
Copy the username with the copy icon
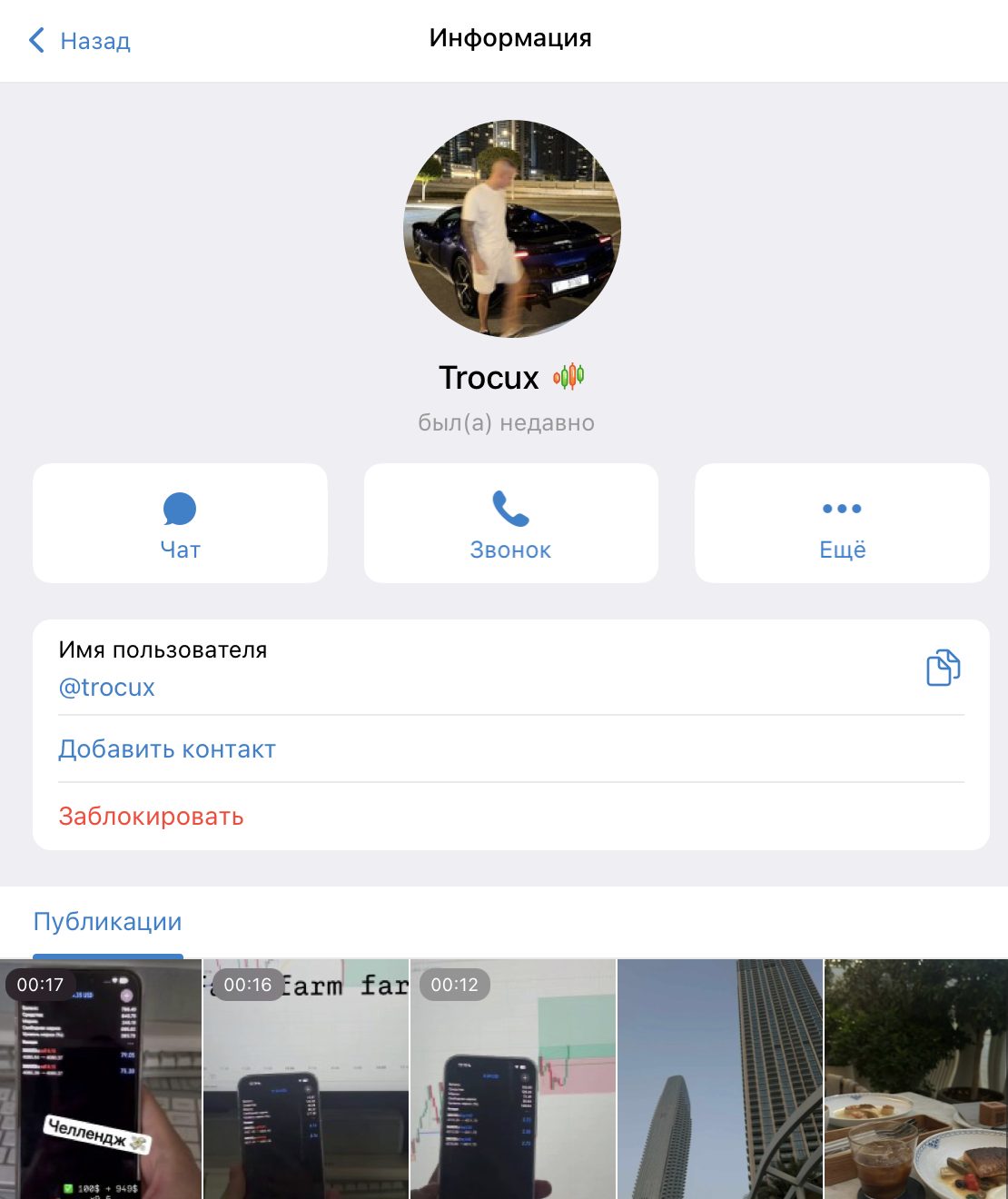click(943, 668)
